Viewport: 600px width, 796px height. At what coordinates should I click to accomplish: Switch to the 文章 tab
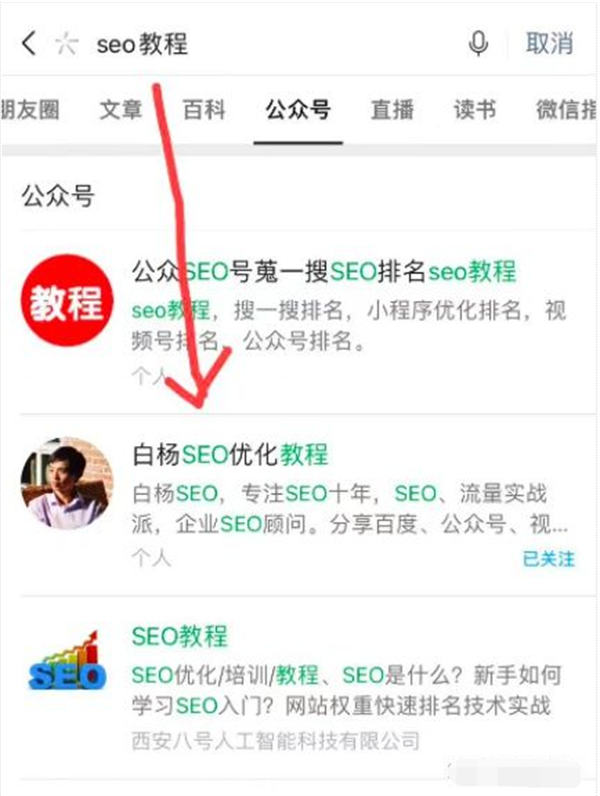click(121, 110)
